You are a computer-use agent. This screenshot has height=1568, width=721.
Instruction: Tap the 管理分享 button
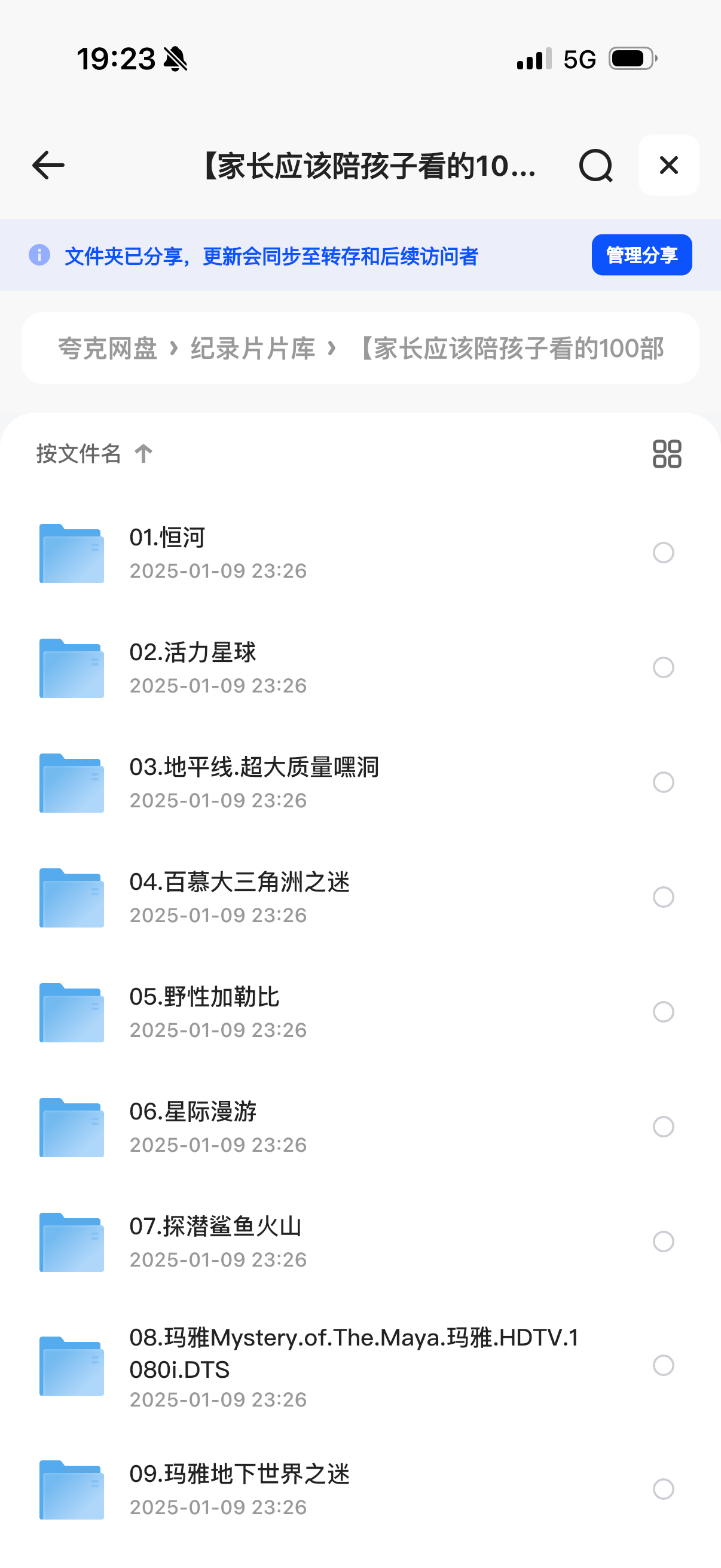click(641, 255)
